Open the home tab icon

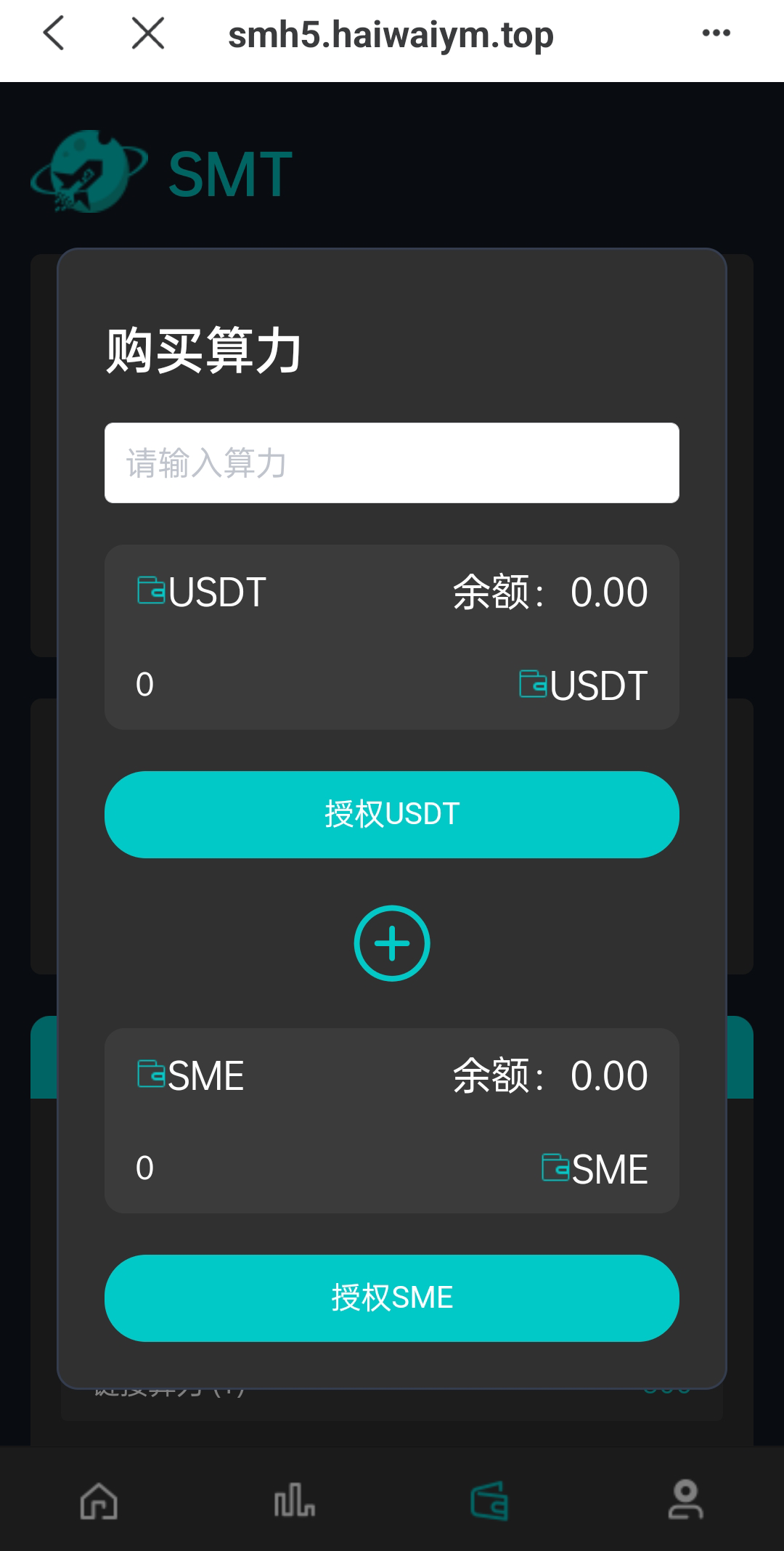pyautogui.click(x=100, y=1502)
